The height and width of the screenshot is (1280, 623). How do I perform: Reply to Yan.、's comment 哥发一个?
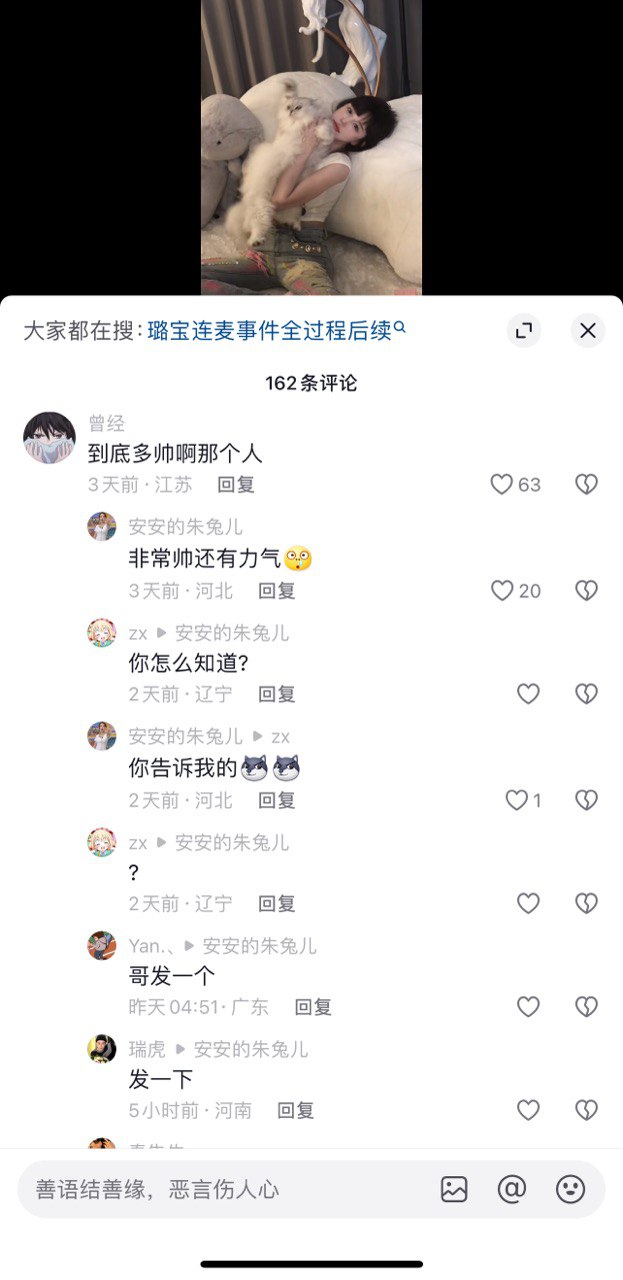pyautogui.click(x=313, y=1007)
